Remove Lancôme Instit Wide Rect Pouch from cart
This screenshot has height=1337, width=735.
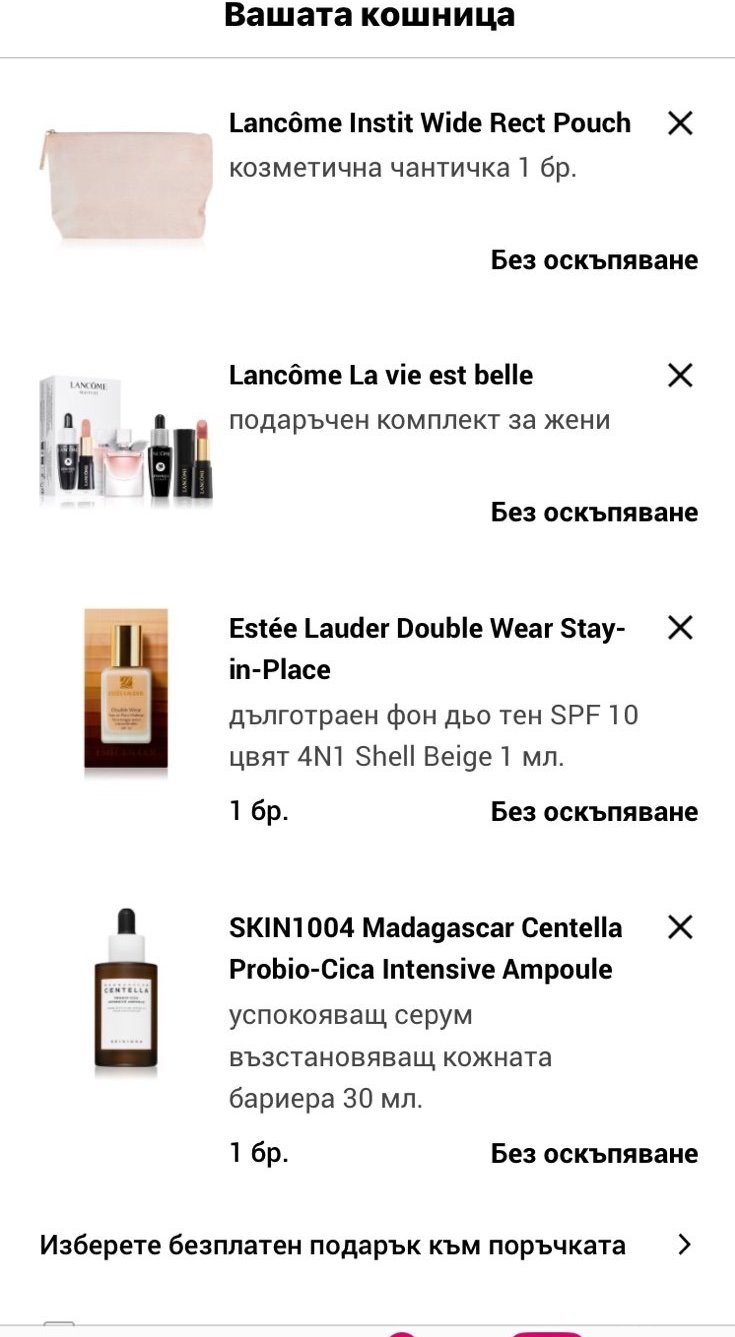pos(680,123)
